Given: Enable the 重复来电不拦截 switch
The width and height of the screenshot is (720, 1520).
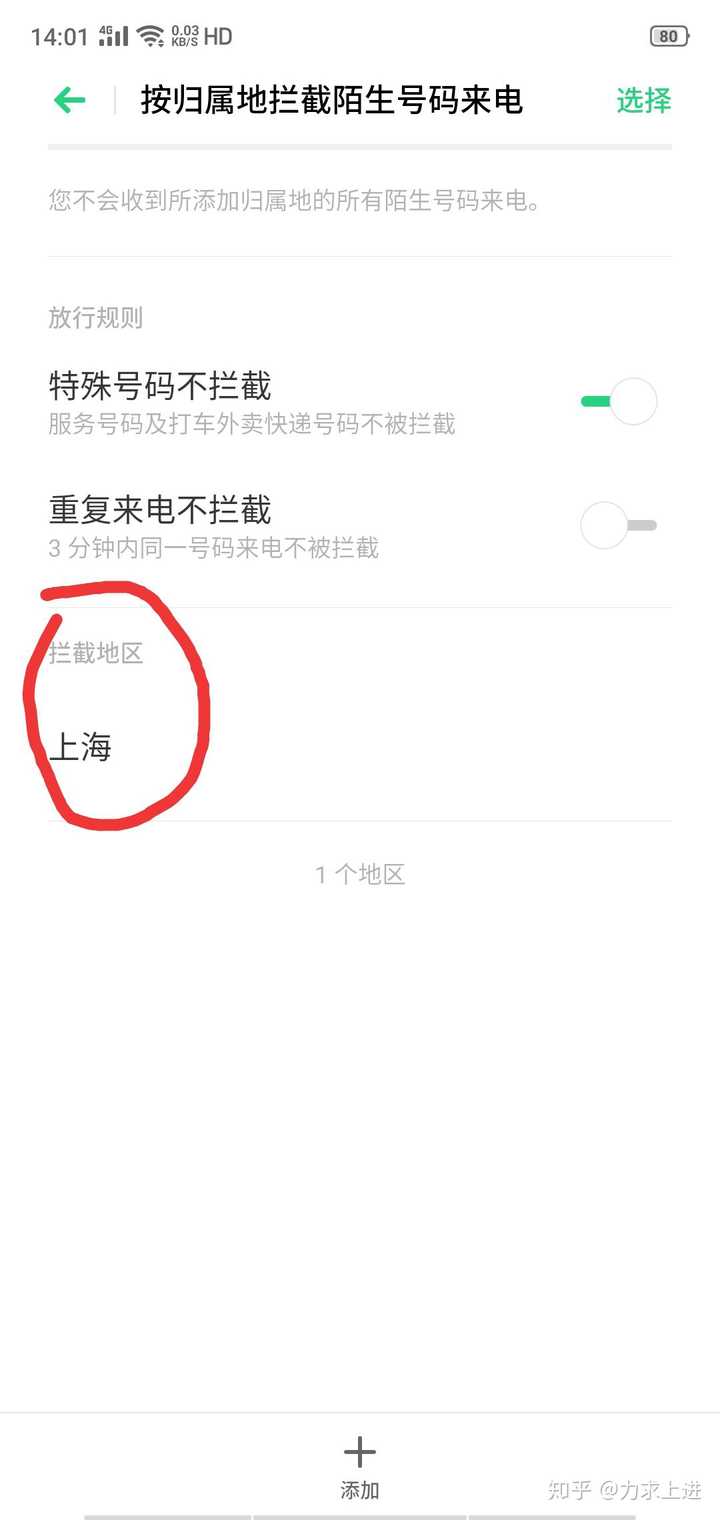Looking at the screenshot, I should [619, 525].
